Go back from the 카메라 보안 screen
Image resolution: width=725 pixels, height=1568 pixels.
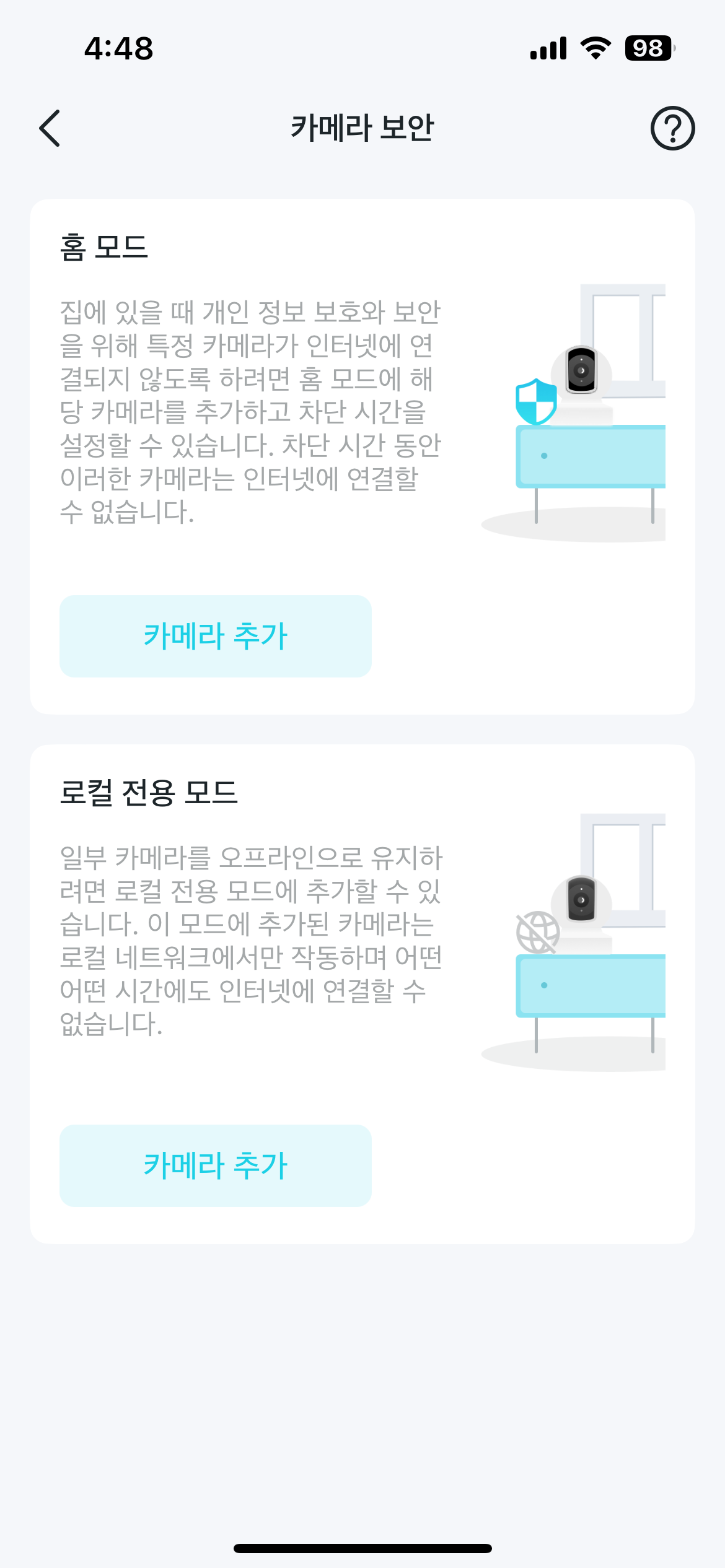pos(50,128)
